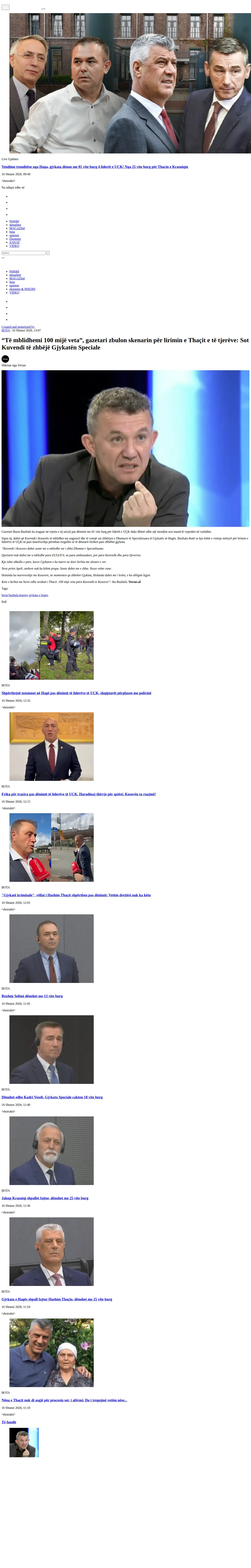251x1568 pixels.
Task: Open the live update headline about Haga verdict
Action: click(95, 166)
